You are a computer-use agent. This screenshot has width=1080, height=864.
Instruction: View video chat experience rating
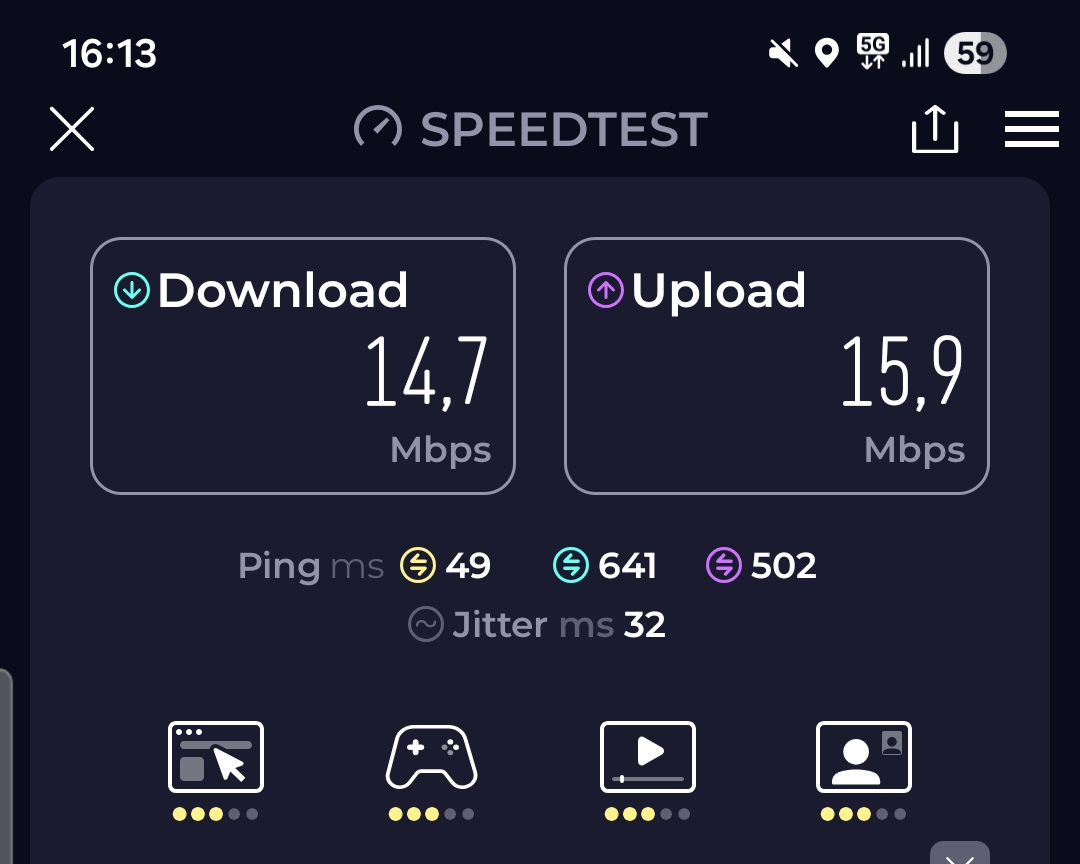point(864,770)
